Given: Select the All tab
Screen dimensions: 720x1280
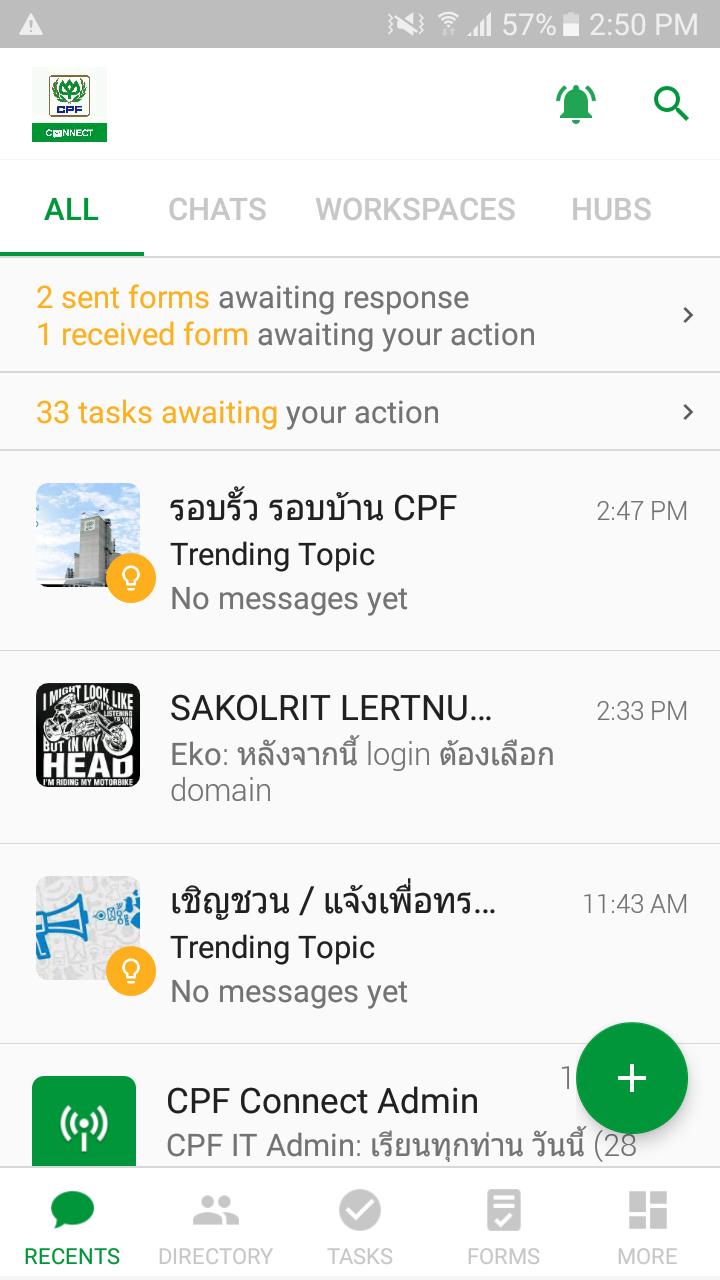Looking at the screenshot, I should point(72,209).
